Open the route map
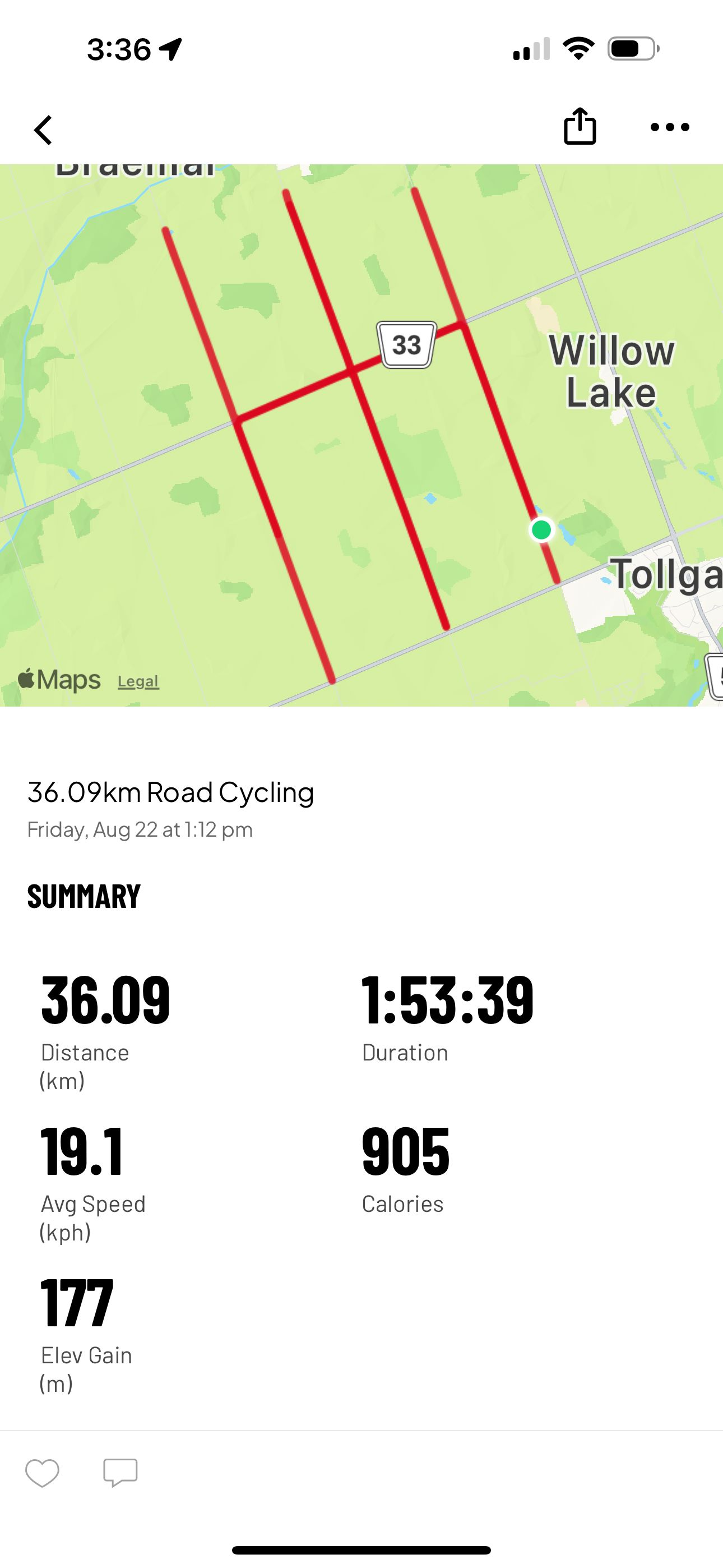This screenshot has width=723, height=1568. point(361,435)
